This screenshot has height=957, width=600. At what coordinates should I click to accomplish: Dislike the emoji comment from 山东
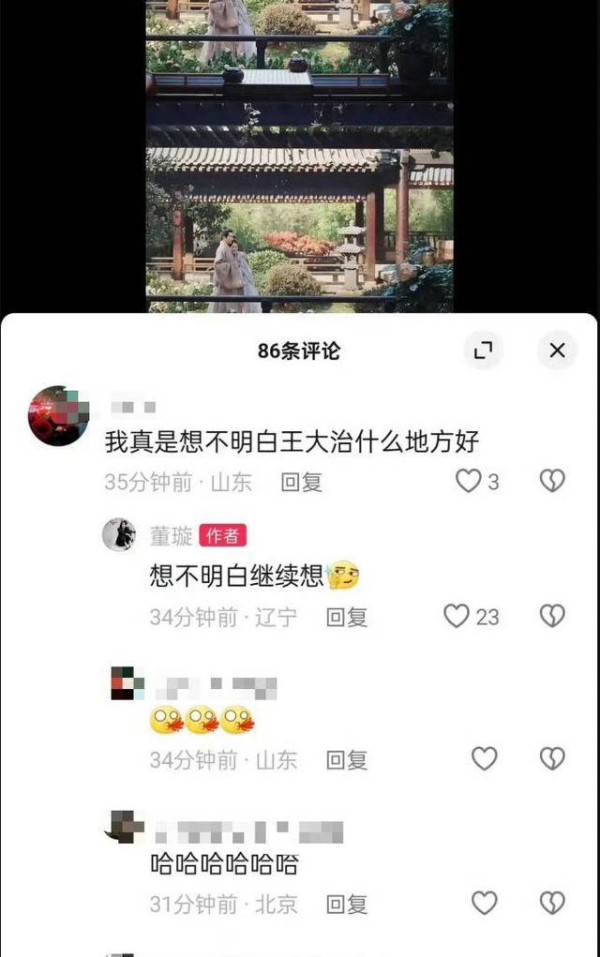click(x=552, y=759)
